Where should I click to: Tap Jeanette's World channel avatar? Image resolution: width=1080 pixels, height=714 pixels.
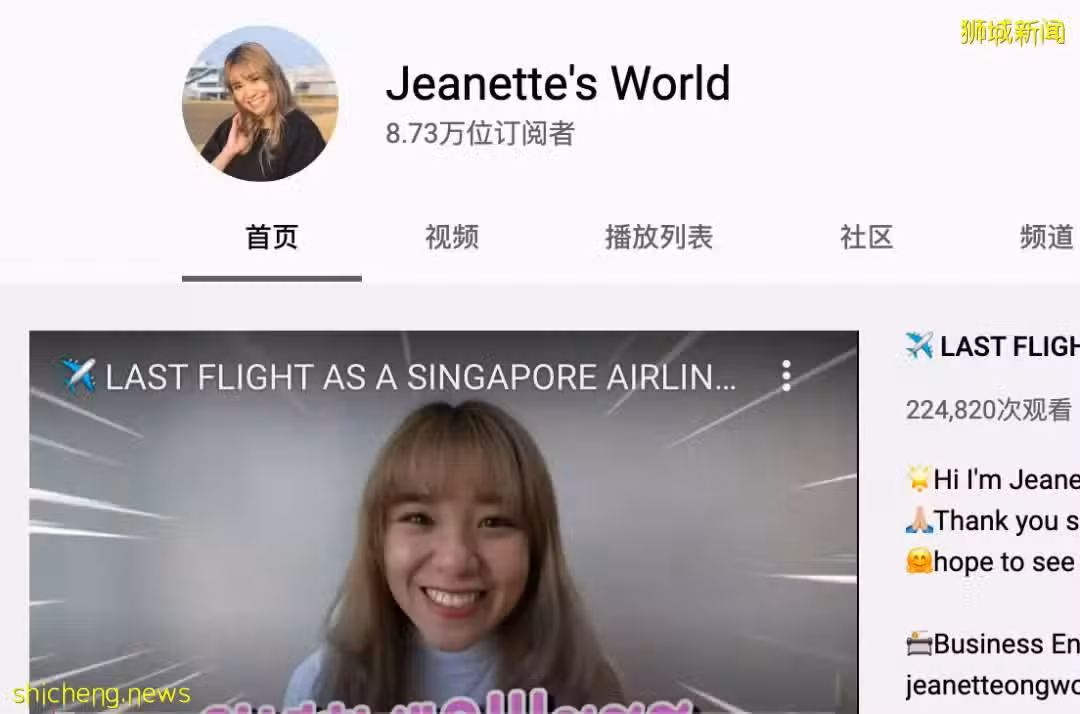tap(260, 104)
